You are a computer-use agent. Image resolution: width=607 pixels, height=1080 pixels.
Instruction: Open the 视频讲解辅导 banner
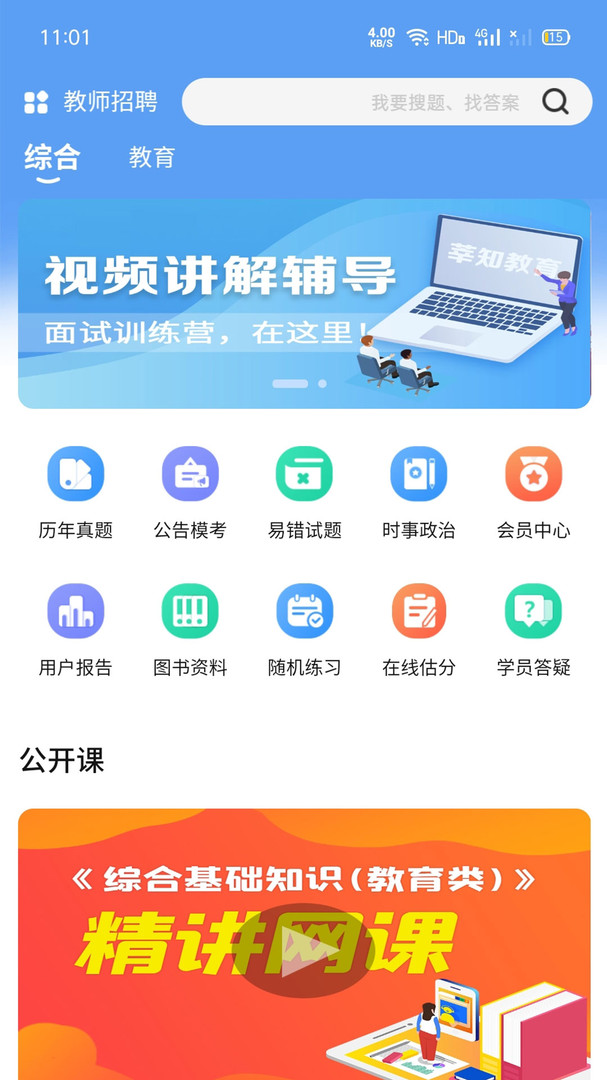point(304,303)
